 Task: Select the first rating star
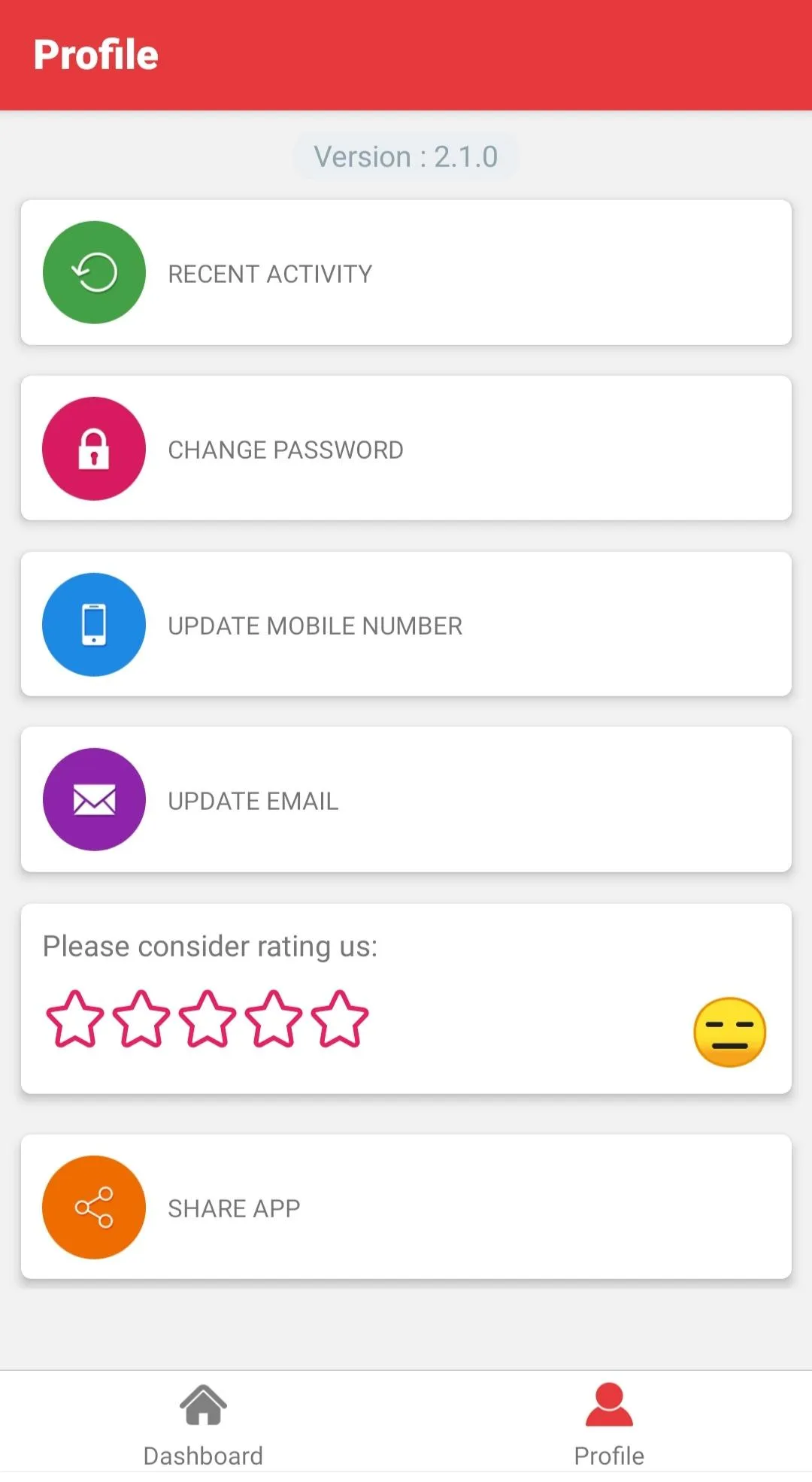(74, 1020)
